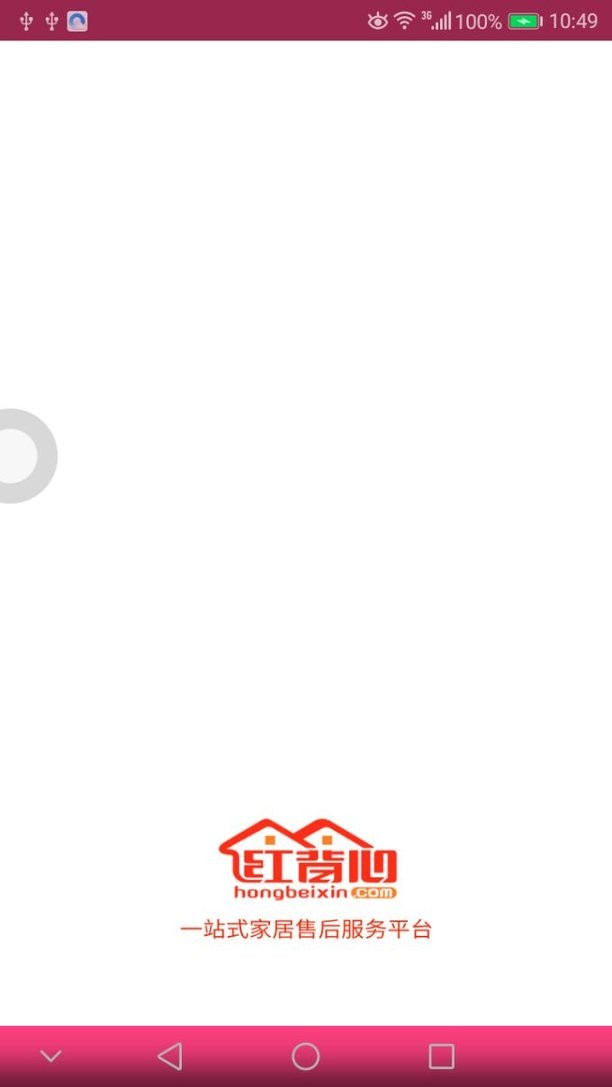Tap the floating assistive circle button
Viewport: 612px width, 1087px height.
click(18, 456)
